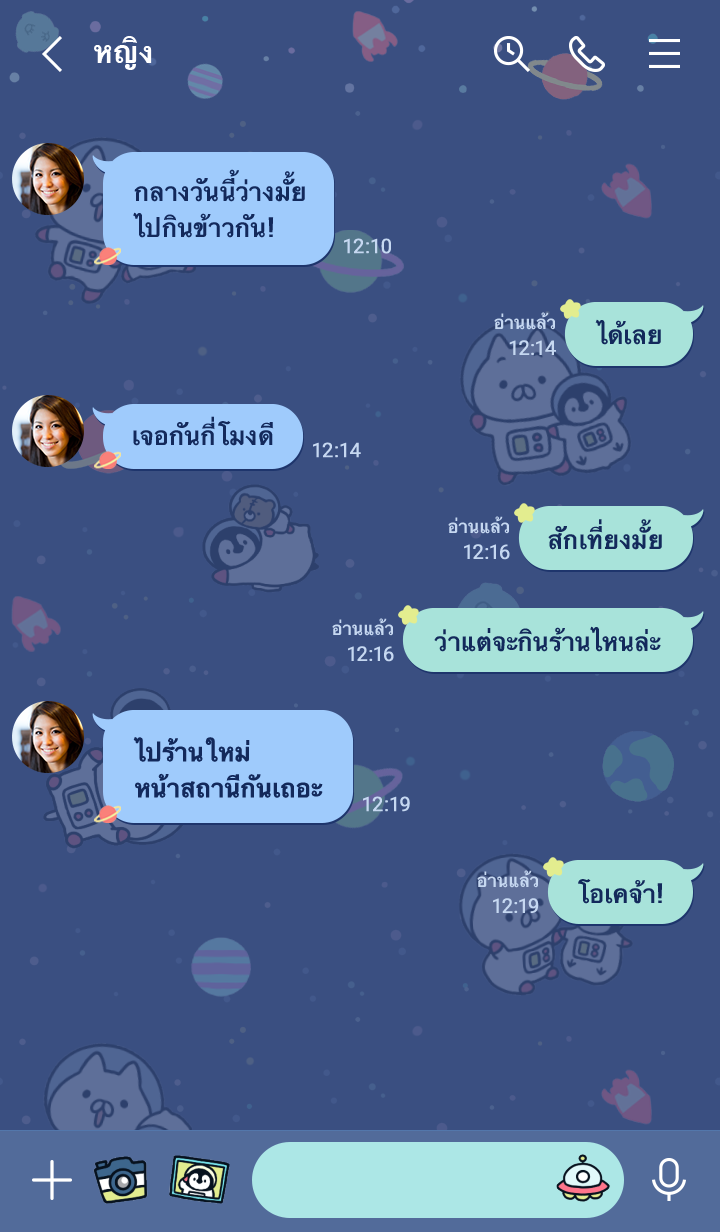Launch the camera to take a photo

point(121,1180)
